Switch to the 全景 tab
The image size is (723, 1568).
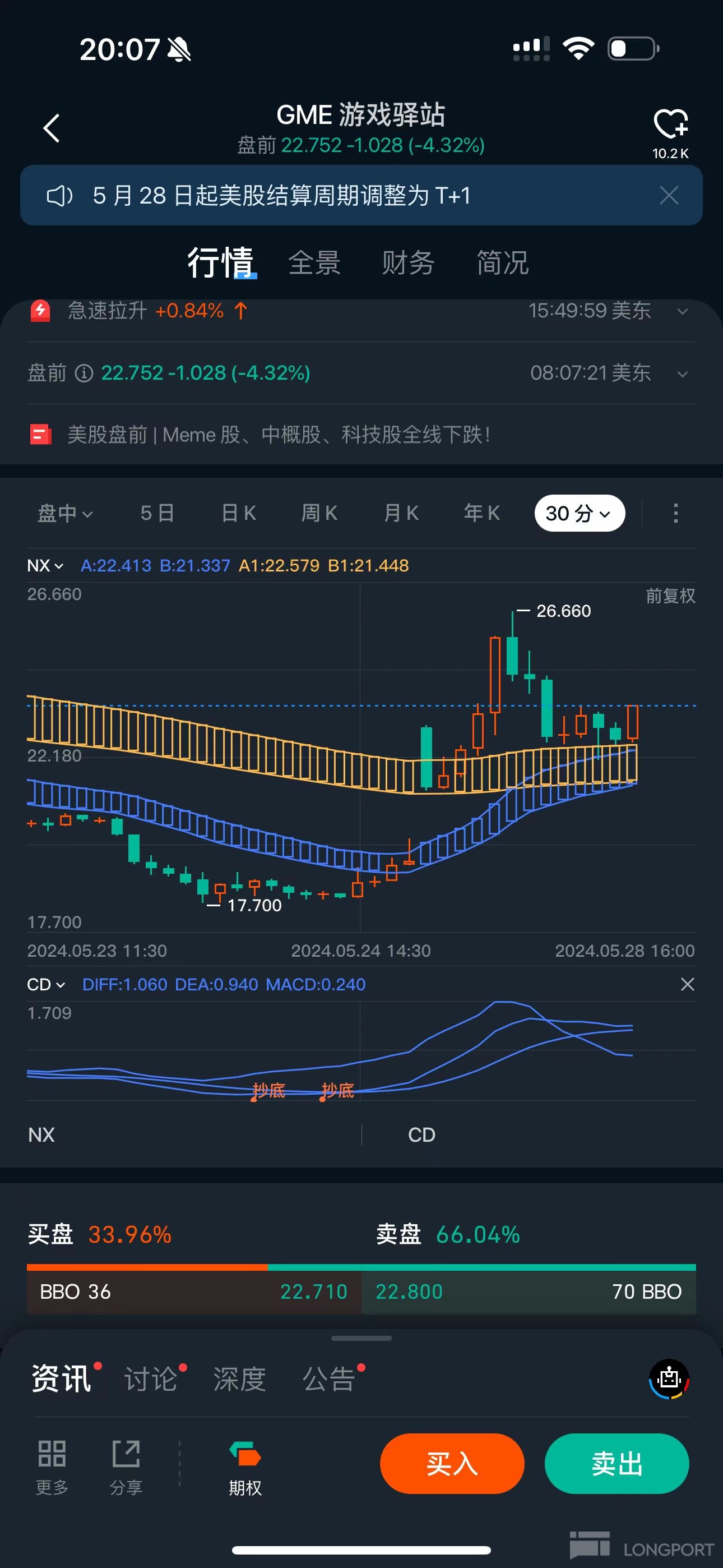(x=314, y=263)
